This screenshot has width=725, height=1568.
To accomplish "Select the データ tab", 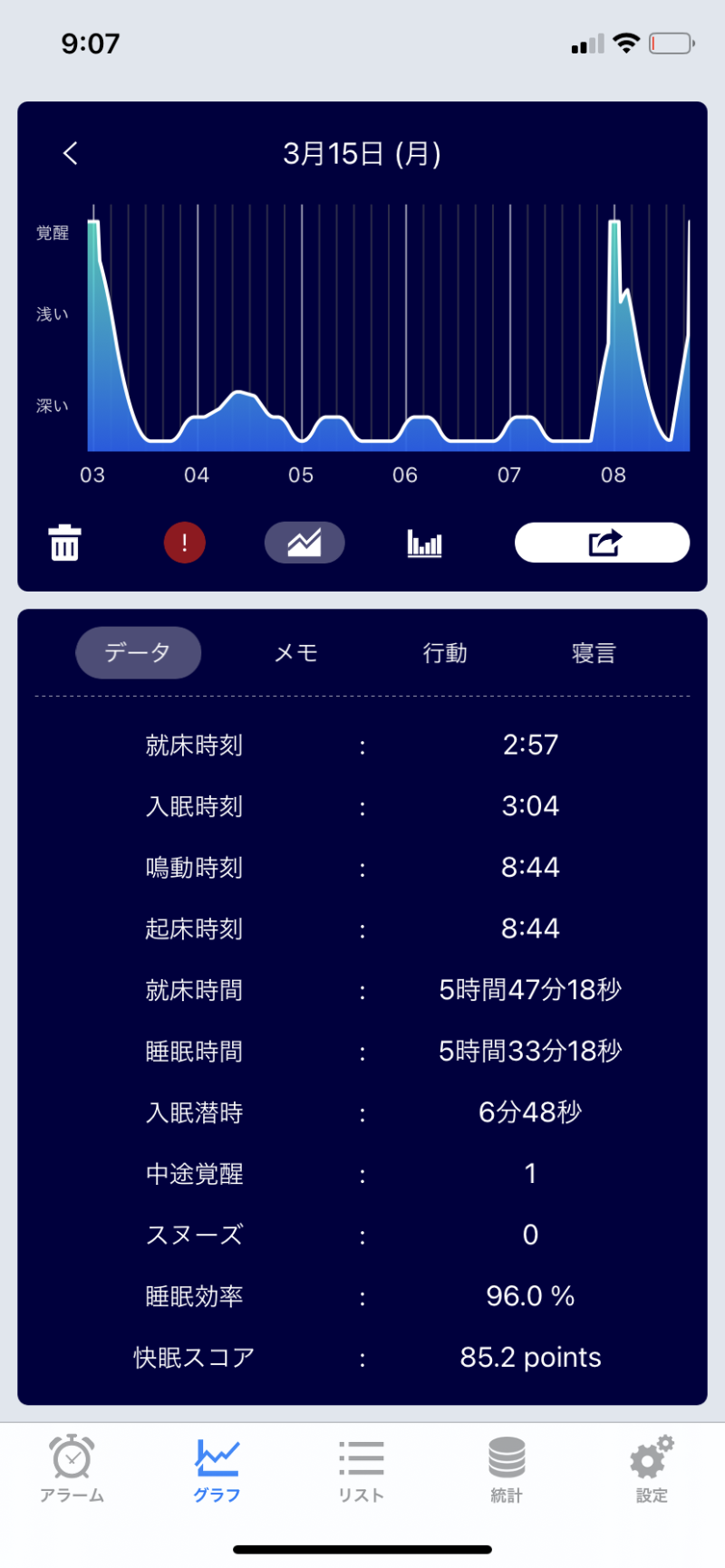I will coord(138,653).
